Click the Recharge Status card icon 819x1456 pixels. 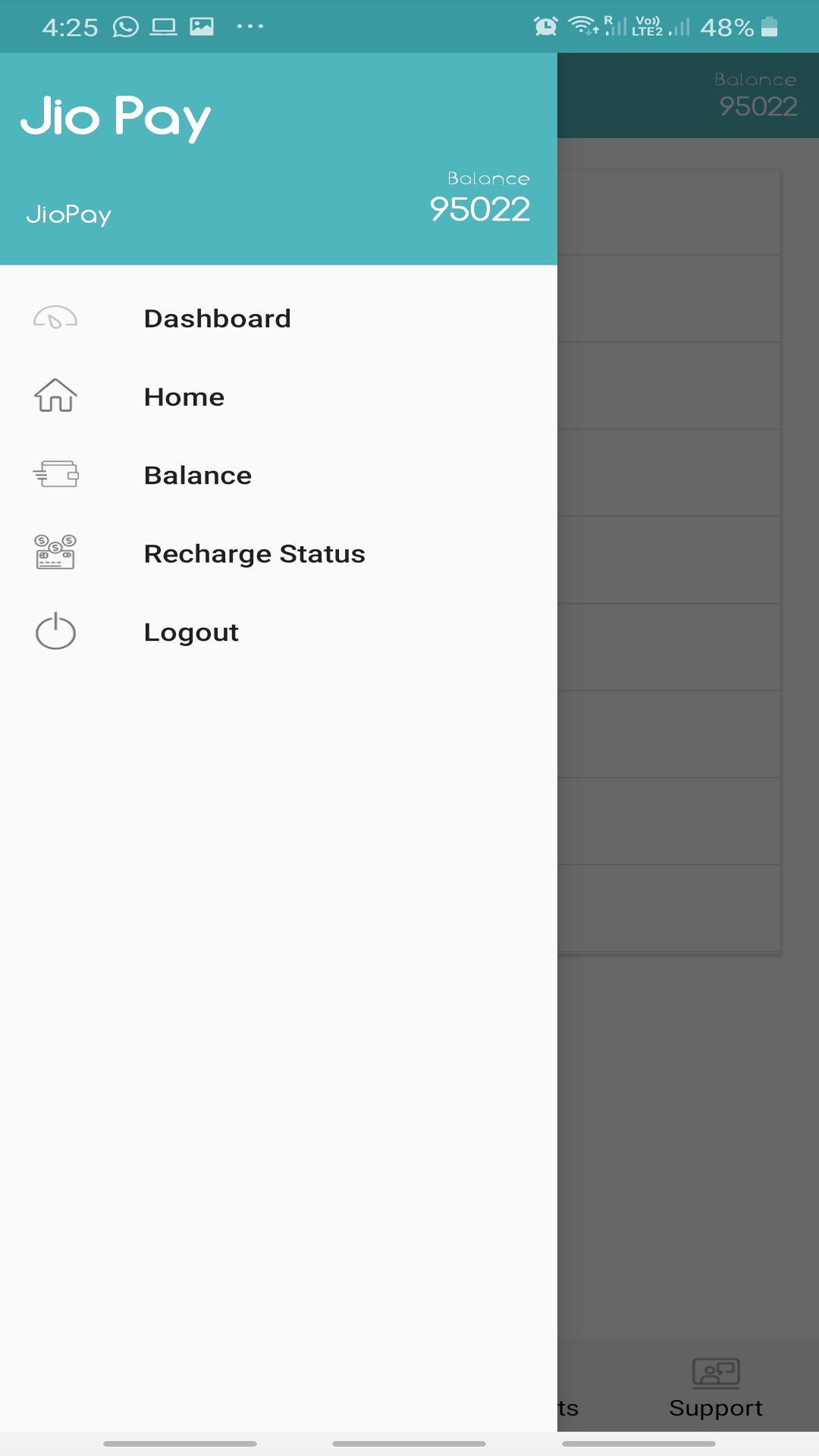tap(55, 554)
